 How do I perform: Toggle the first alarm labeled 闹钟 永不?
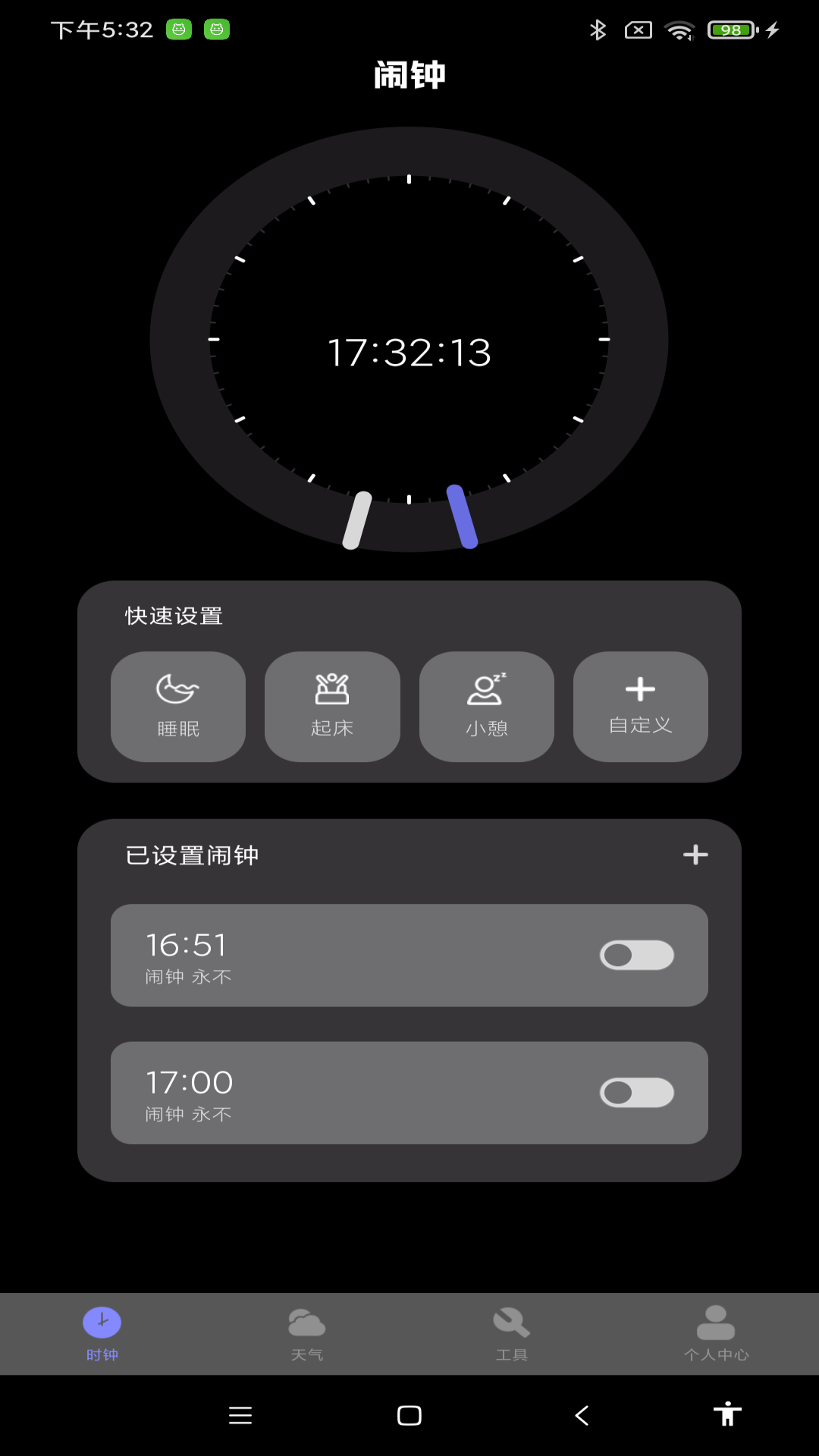tap(637, 955)
